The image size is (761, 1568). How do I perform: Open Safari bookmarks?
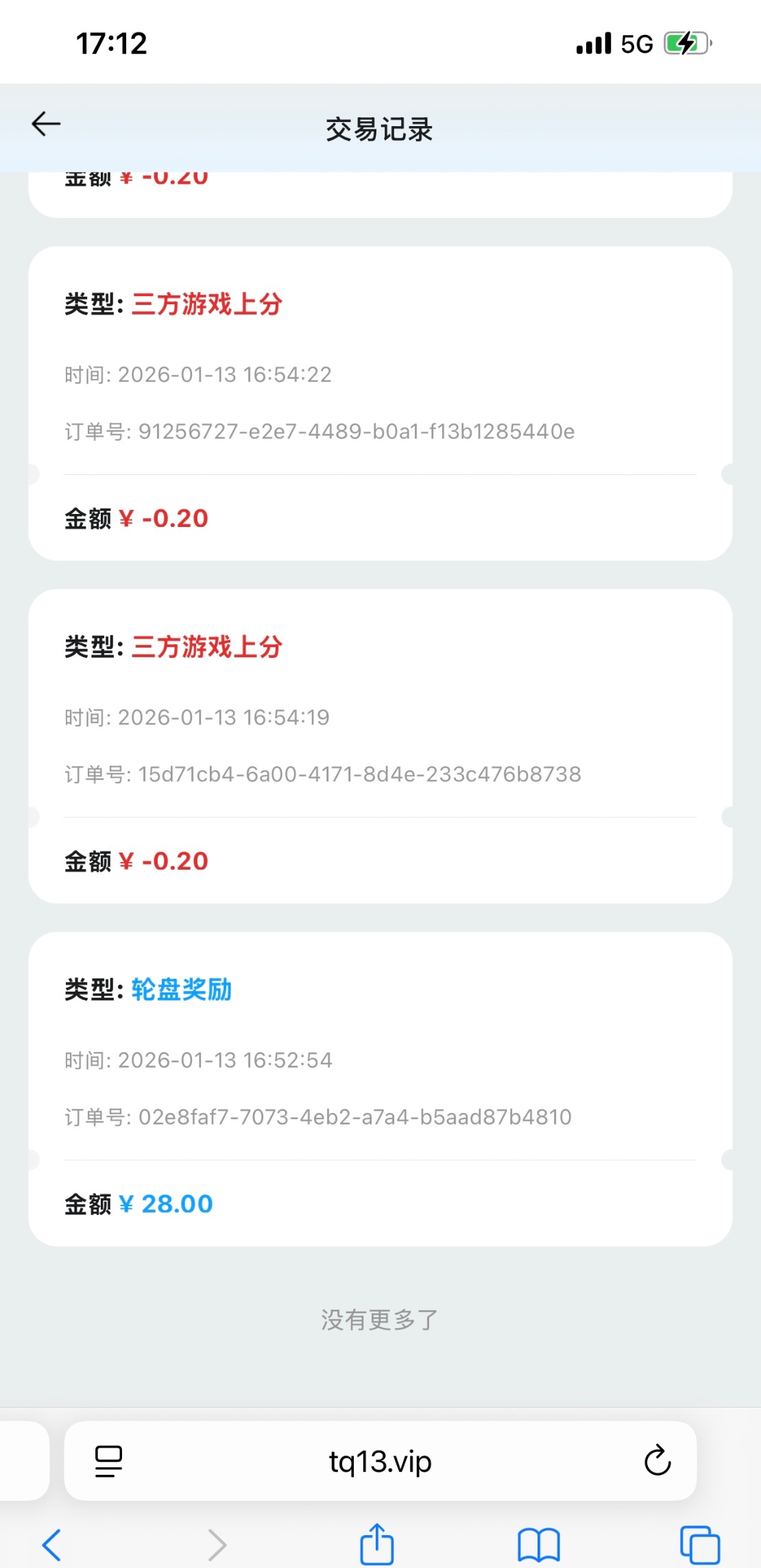tap(539, 1545)
